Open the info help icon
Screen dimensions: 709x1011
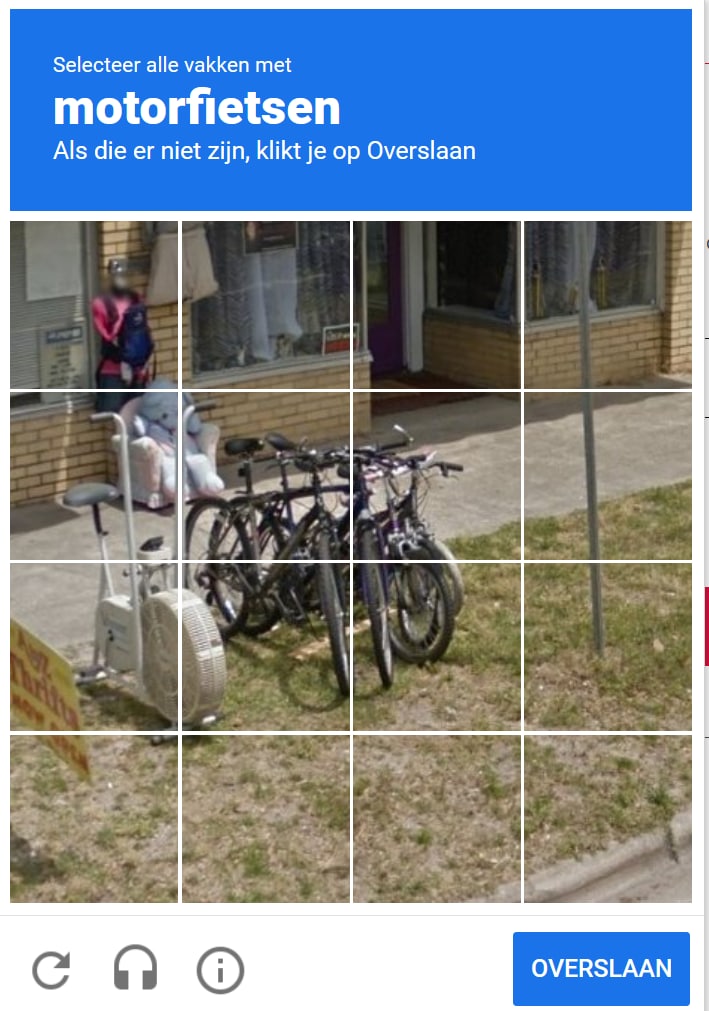click(x=220, y=969)
